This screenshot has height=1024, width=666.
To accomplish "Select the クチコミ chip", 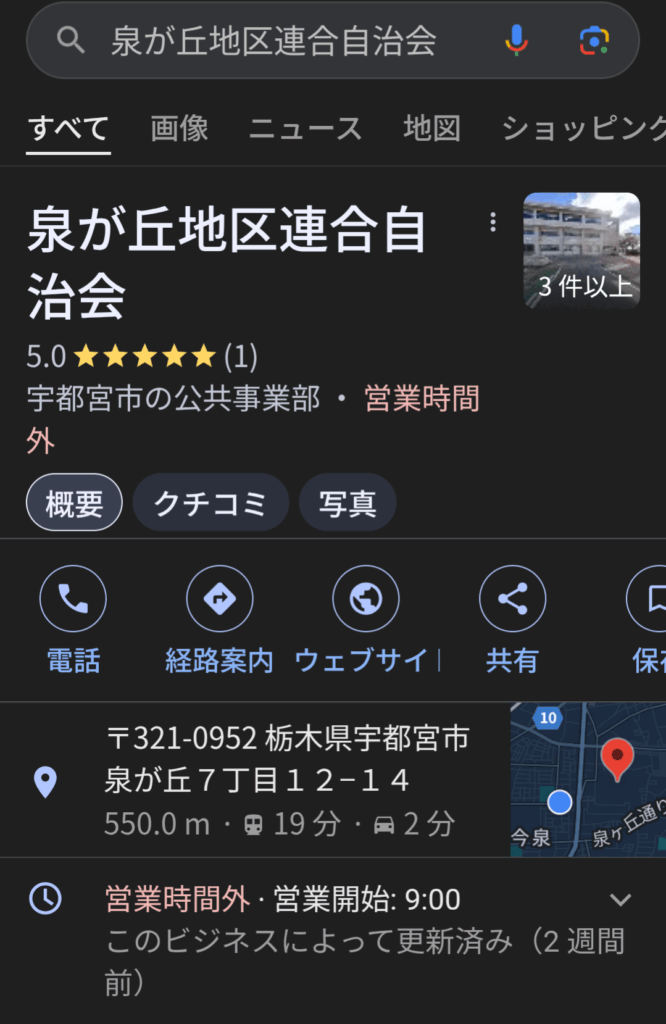I will pos(210,503).
